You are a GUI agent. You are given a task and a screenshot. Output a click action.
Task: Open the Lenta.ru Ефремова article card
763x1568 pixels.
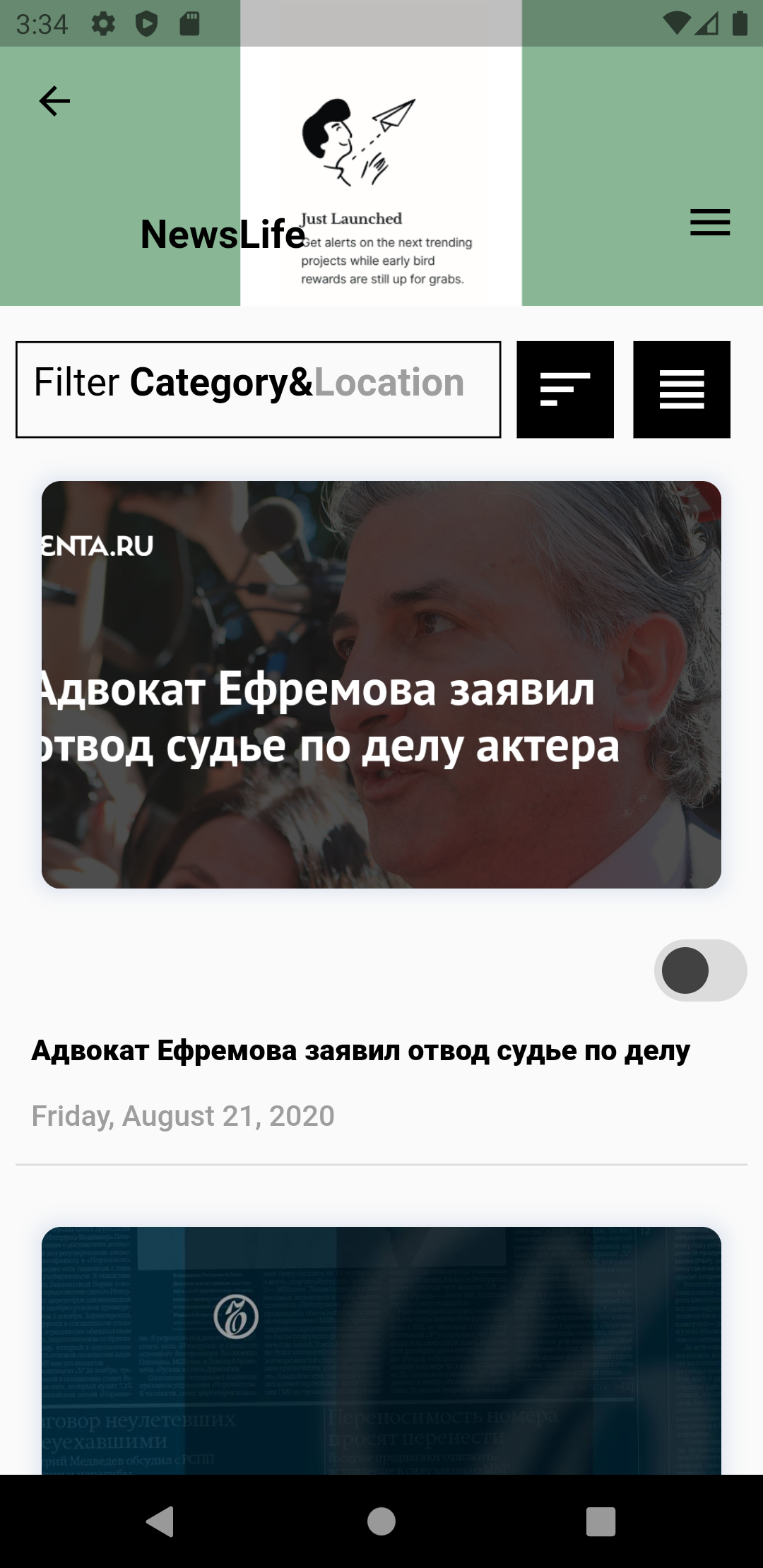[x=381, y=684]
